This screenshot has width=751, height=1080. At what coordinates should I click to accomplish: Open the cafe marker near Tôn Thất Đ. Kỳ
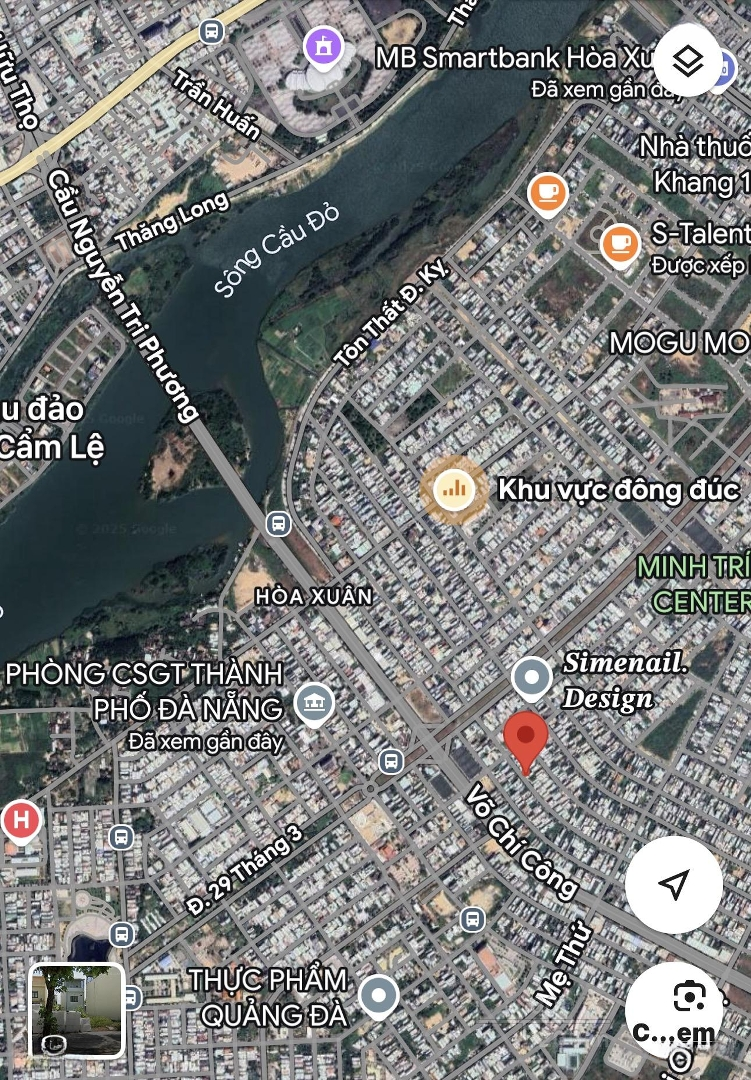click(547, 191)
